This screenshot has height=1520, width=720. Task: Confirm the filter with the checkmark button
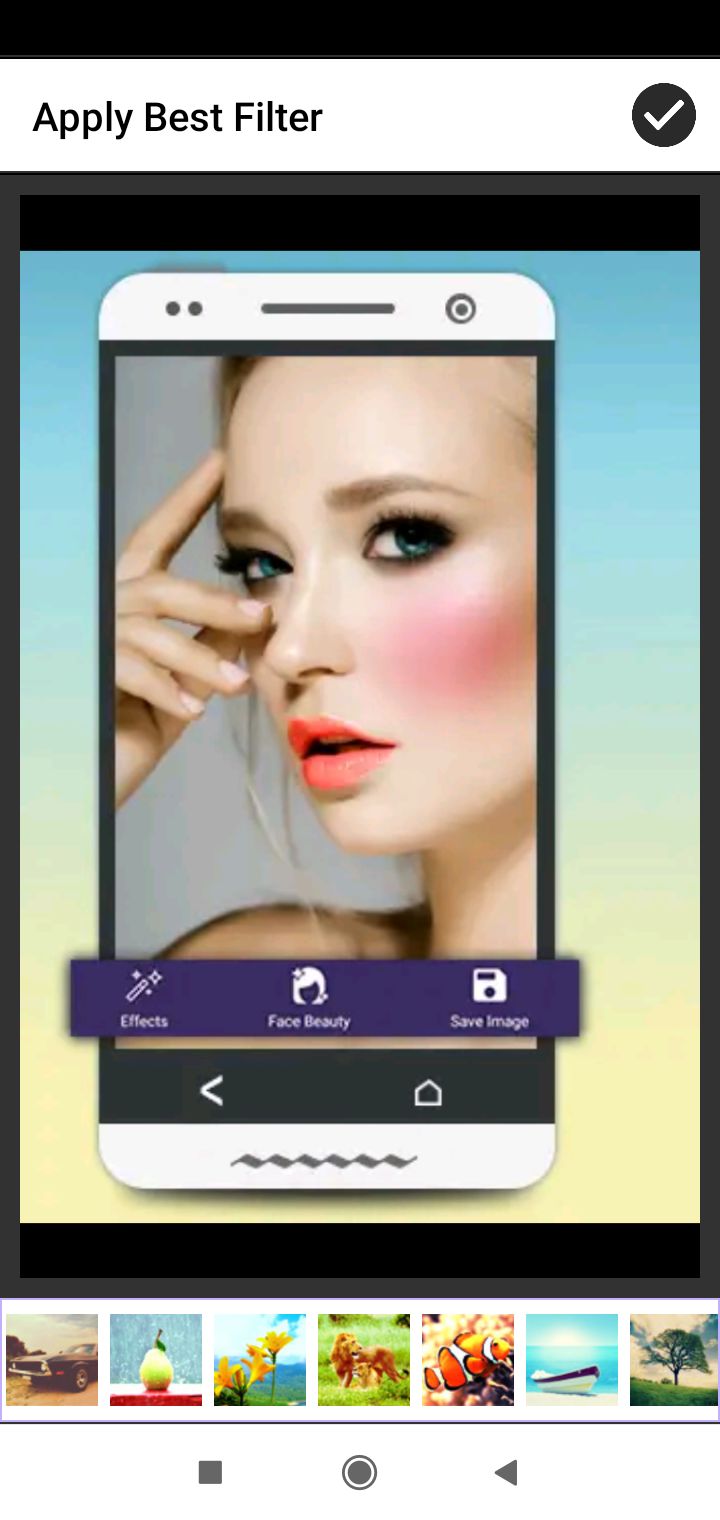pyautogui.click(x=663, y=116)
